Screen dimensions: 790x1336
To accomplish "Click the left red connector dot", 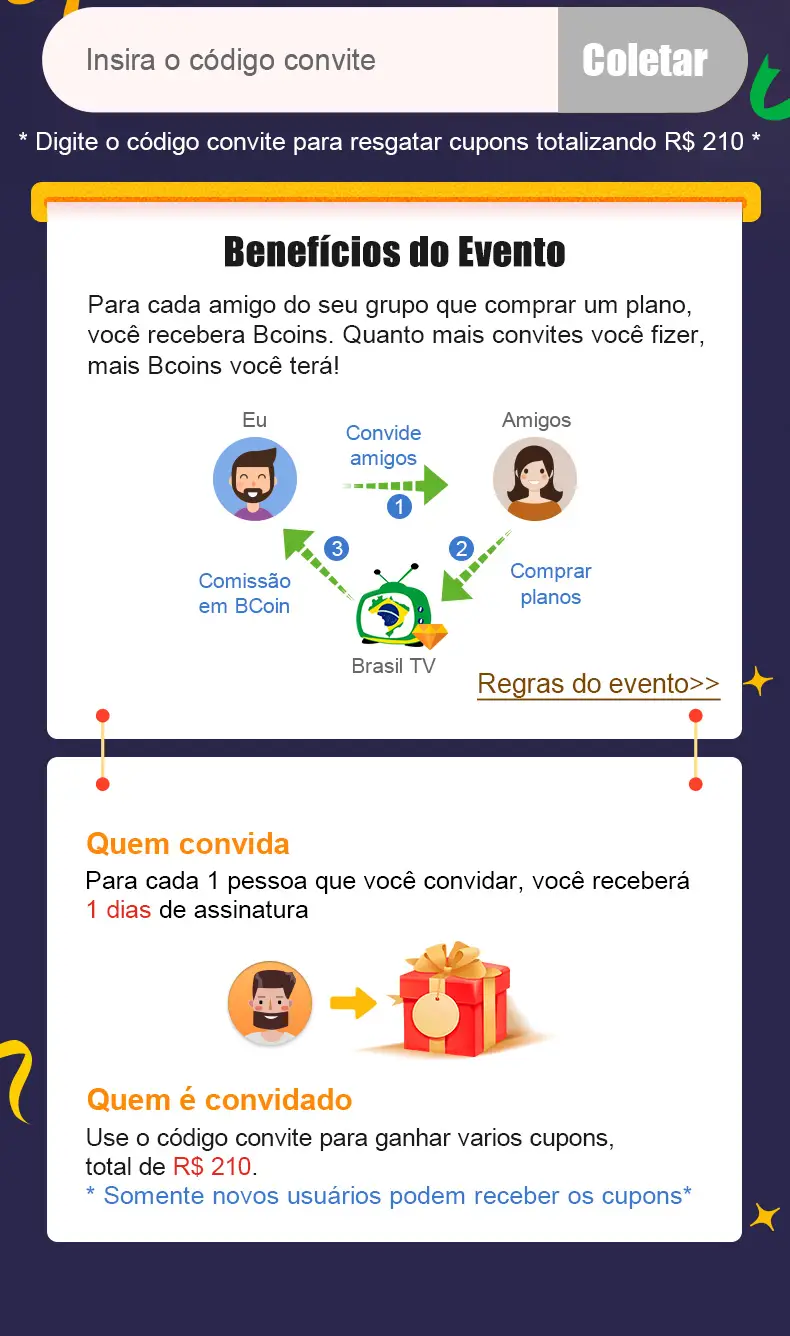I will click(x=101, y=715).
